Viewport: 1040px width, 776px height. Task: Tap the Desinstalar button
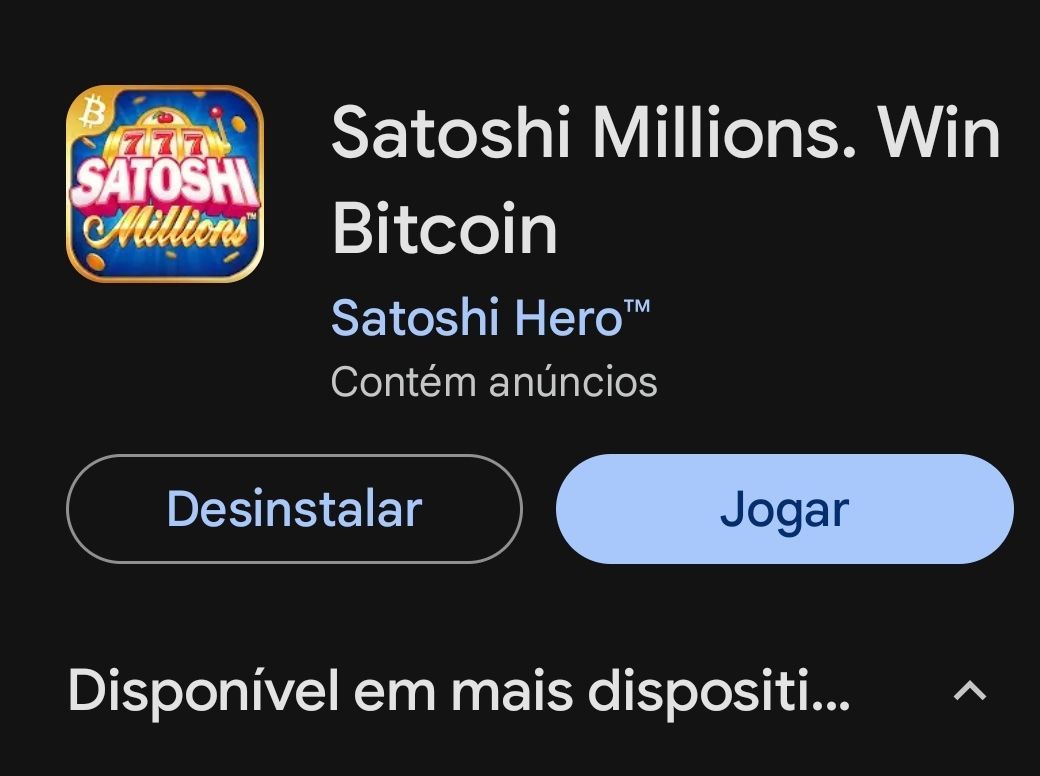pos(294,509)
